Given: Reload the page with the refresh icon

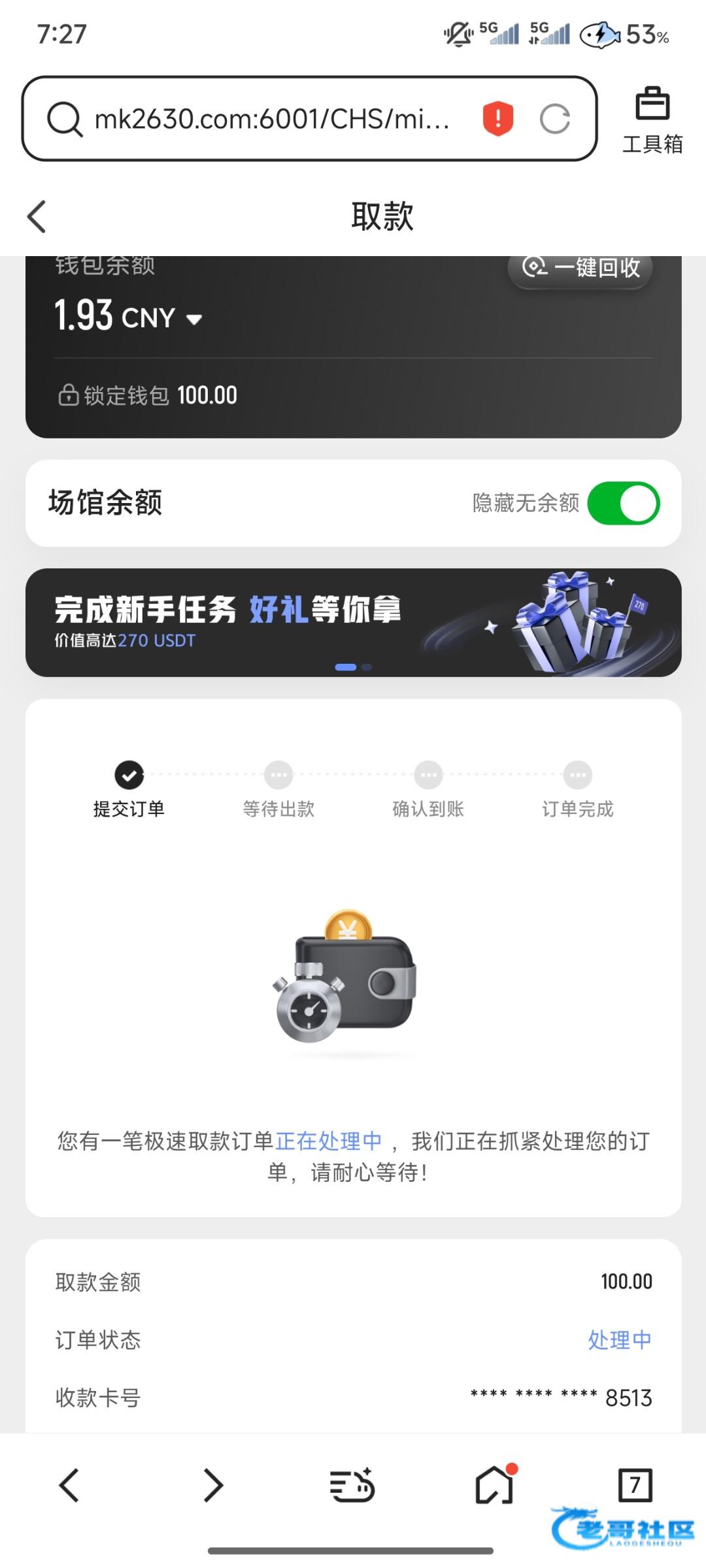Looking at the screenshot, I should point(554,119).
